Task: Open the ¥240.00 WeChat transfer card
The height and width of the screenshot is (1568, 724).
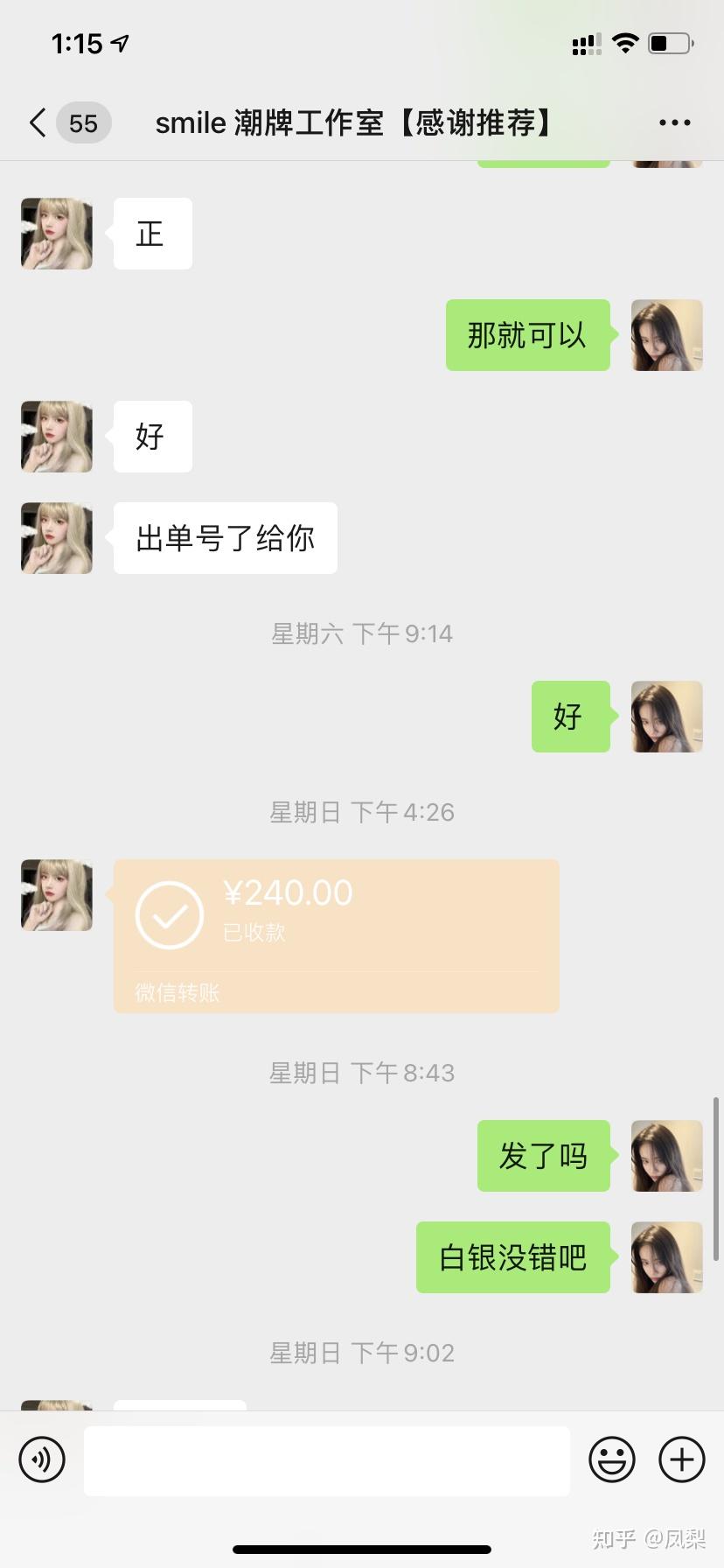Action: [x=336, y=935]
